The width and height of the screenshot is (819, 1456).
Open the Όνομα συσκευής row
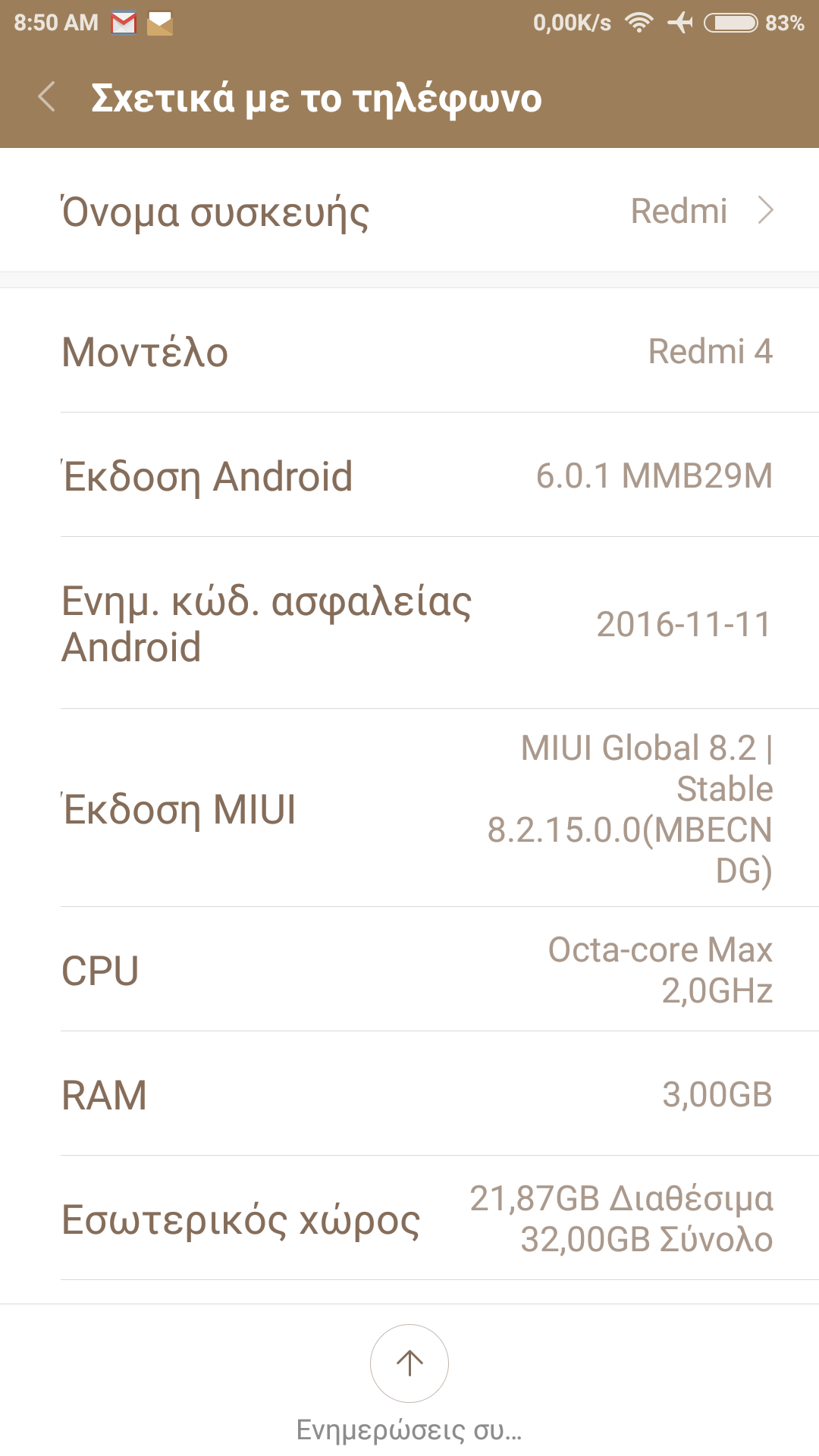tap(409, 211)
